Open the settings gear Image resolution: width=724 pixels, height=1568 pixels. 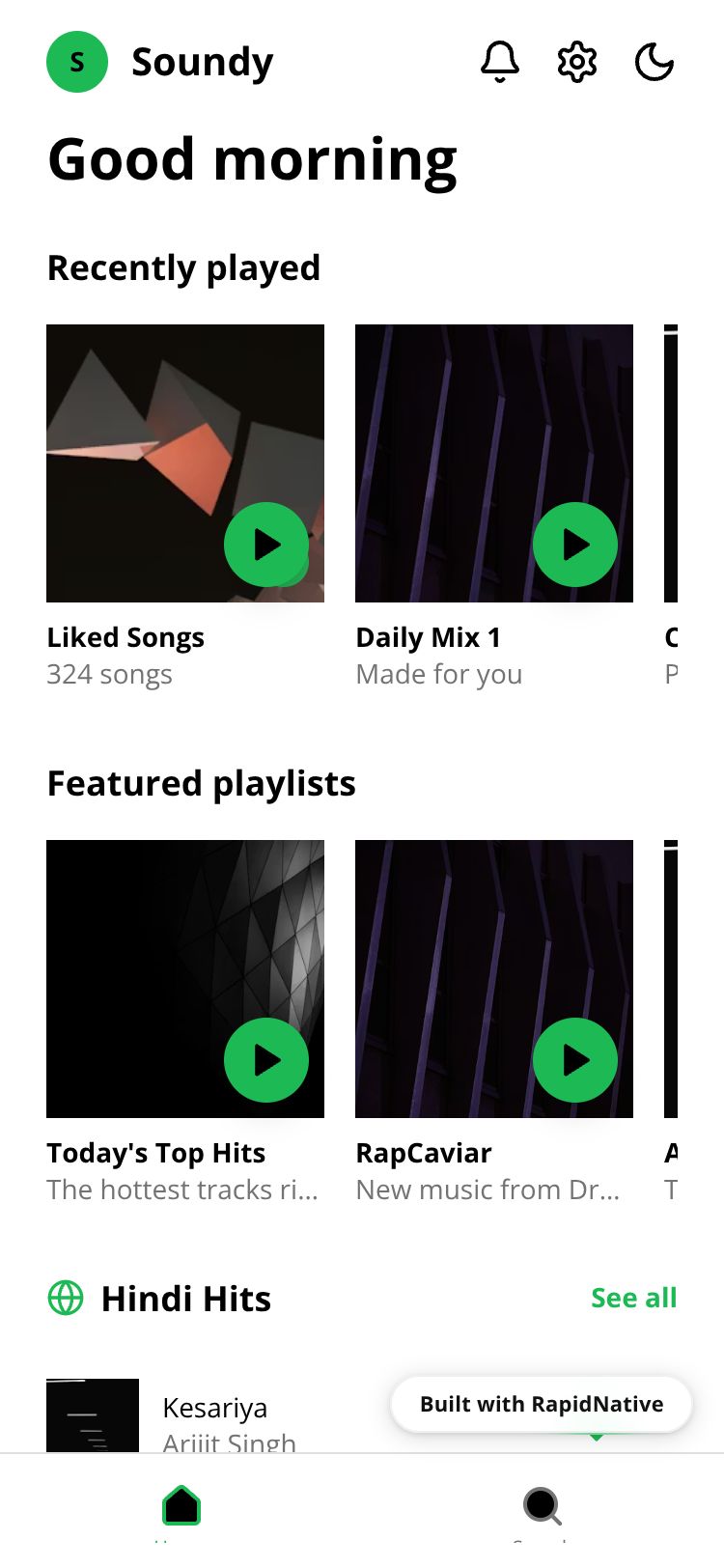pyautogui.click(x=577, y=63)
